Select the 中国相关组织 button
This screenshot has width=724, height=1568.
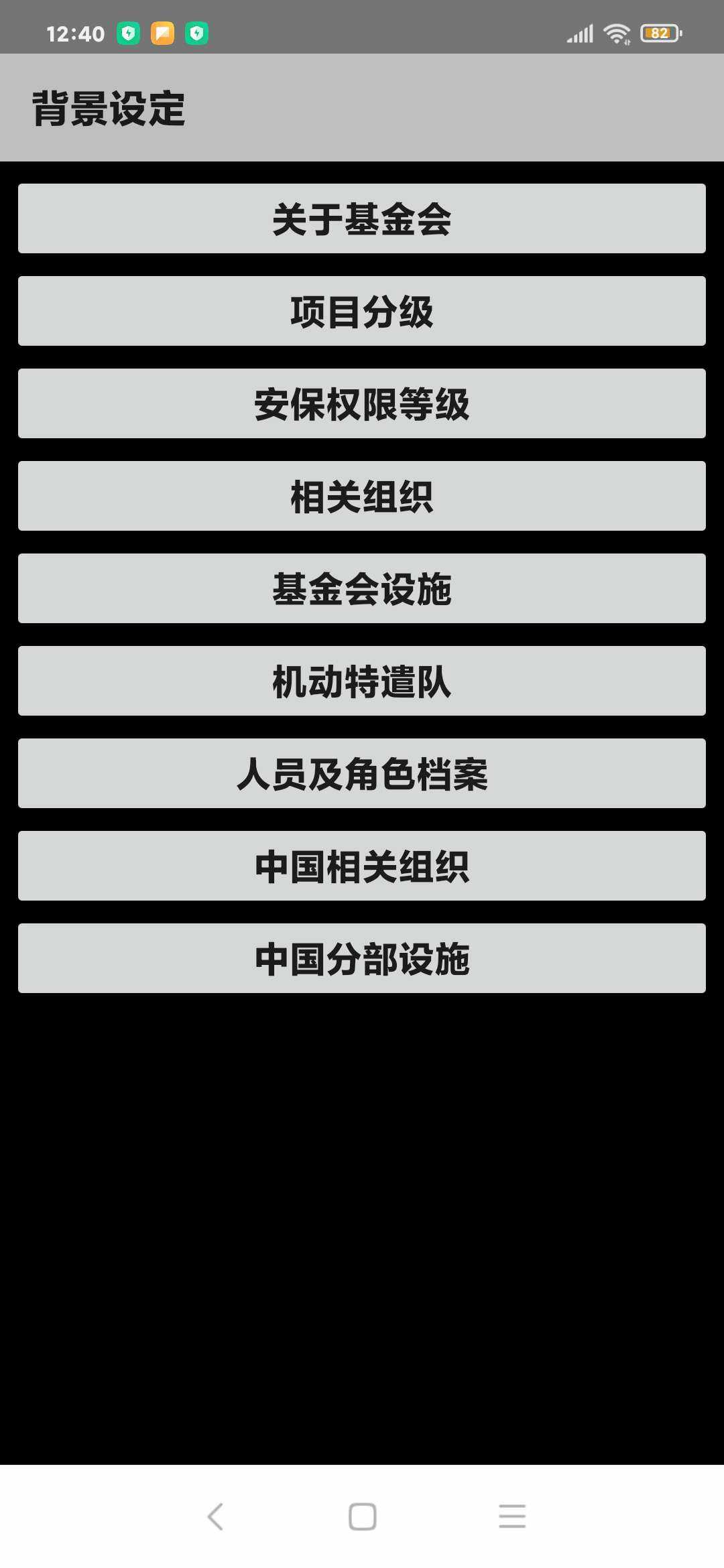[362, 866]
